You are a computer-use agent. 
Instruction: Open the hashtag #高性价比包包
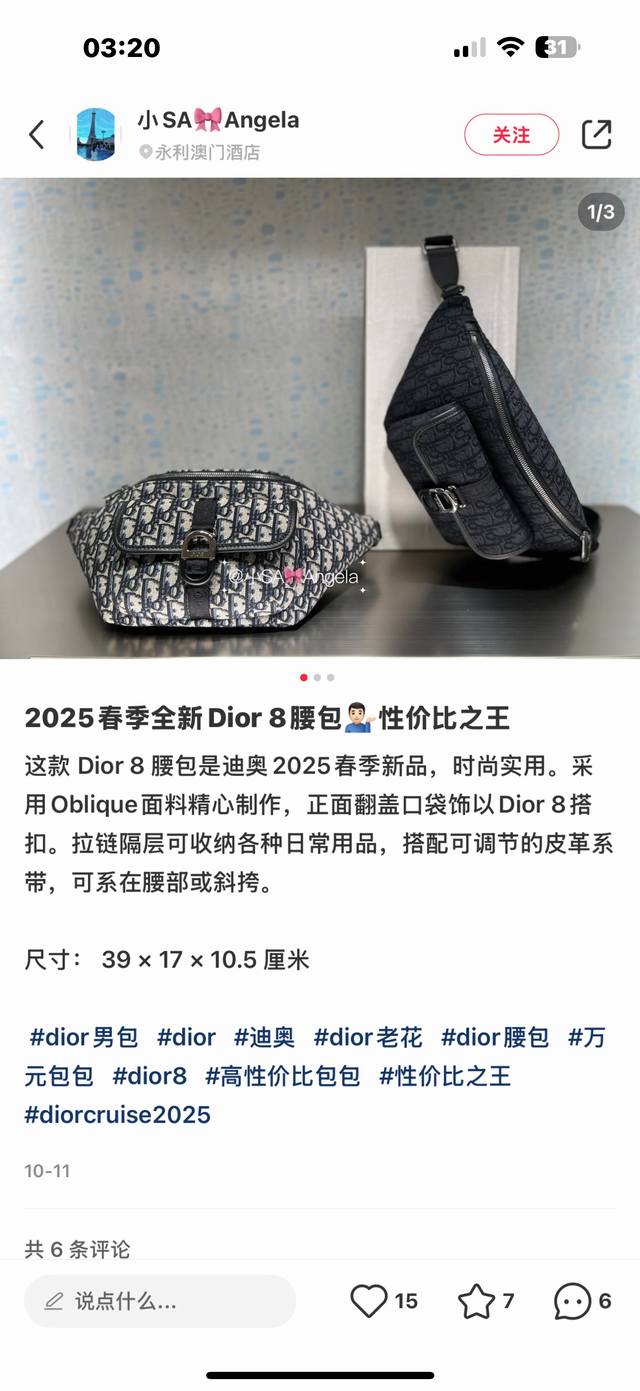point(282,1076)
